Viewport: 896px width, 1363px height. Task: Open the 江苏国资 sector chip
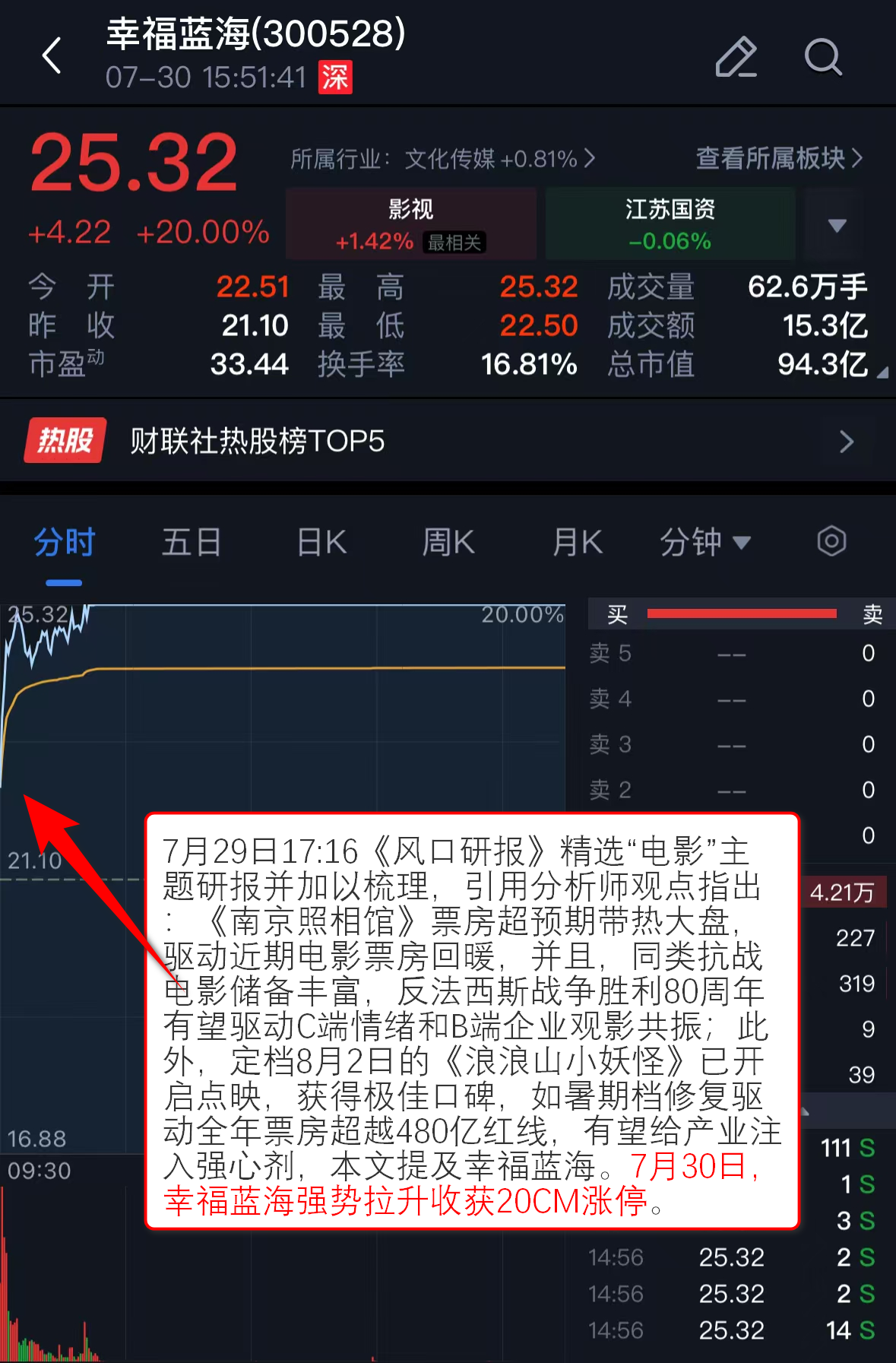tap(670, 225)
